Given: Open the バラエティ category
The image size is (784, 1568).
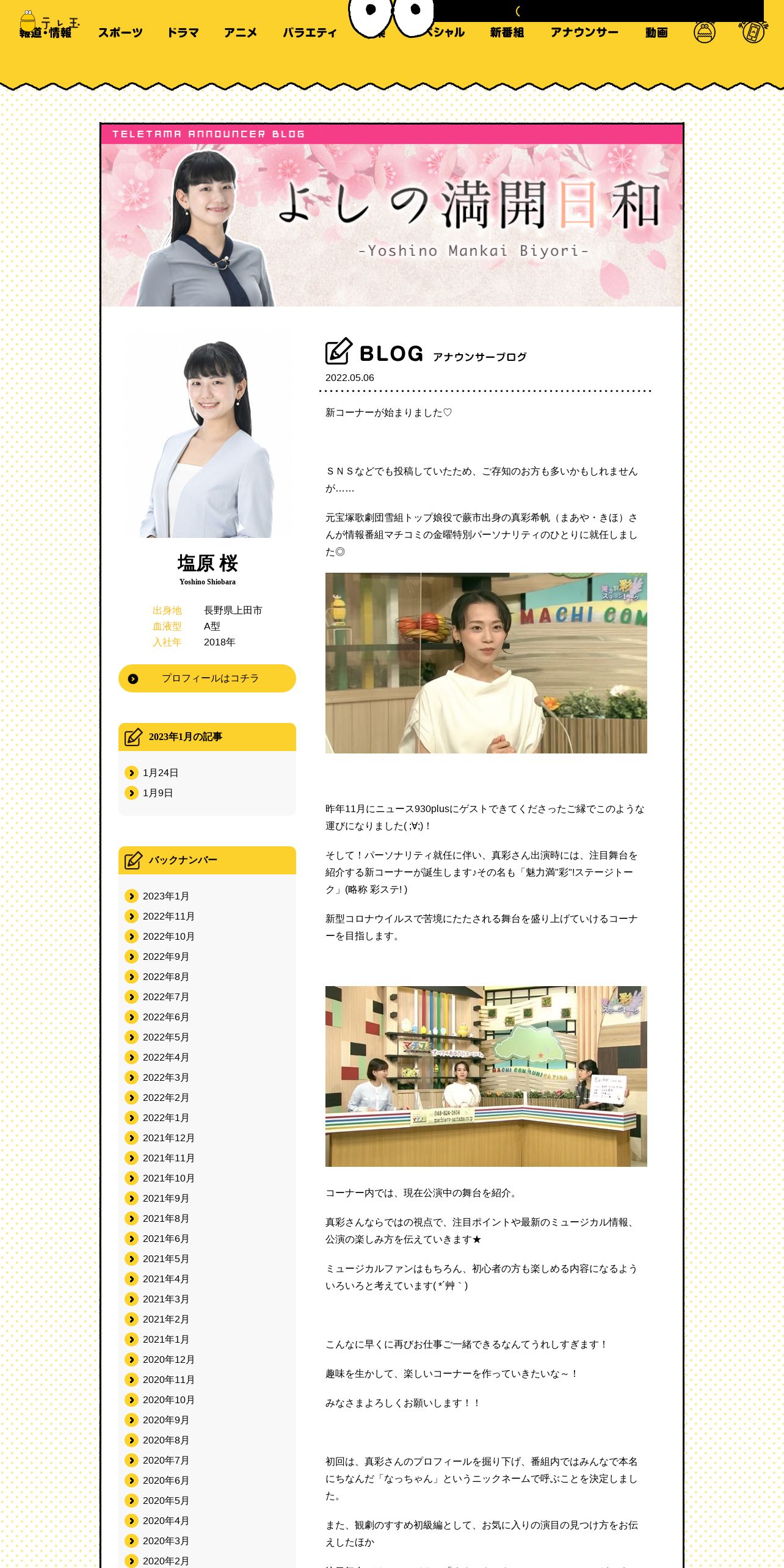Looking at the screenshot, I should (310, 32).
